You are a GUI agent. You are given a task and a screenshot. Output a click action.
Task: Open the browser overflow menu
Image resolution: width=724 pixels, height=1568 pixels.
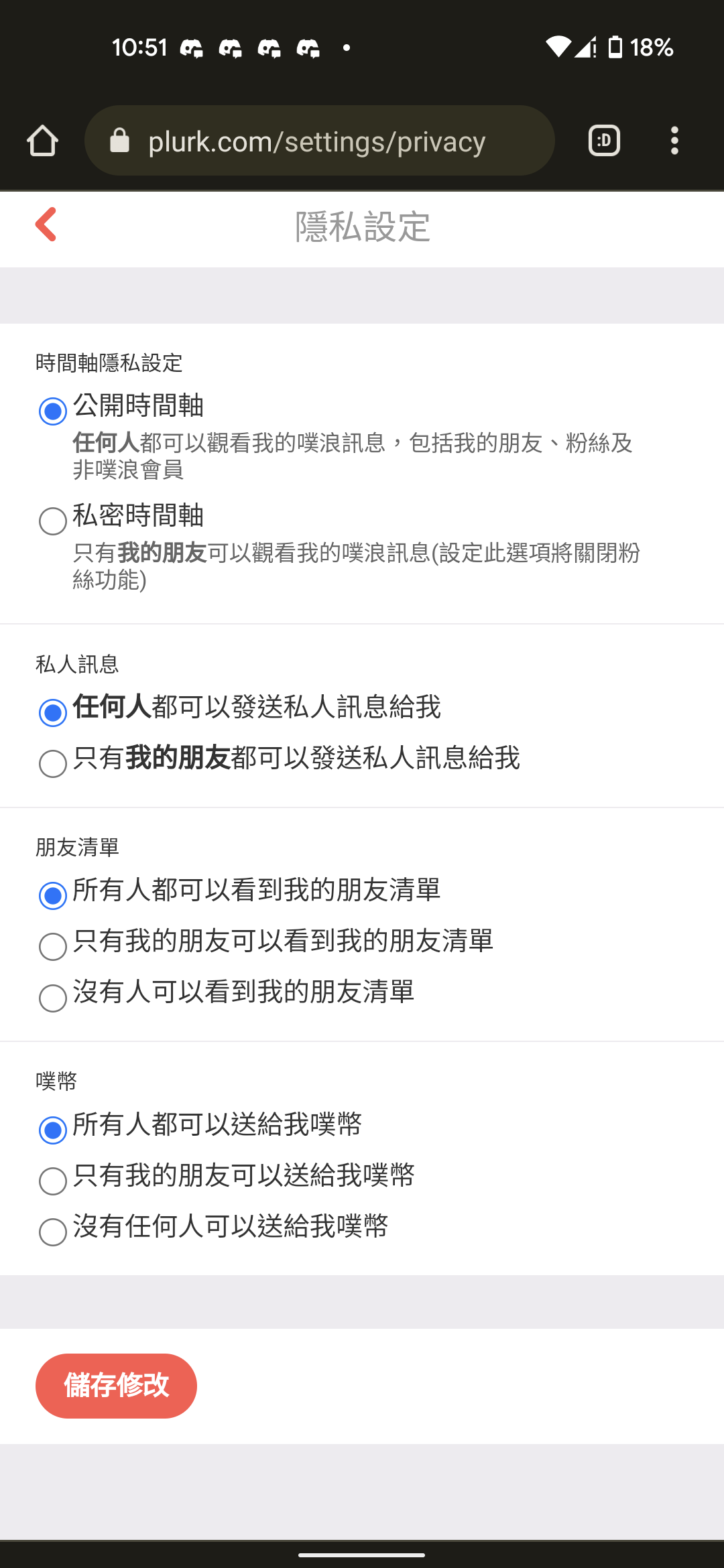(x=674, y=141)
